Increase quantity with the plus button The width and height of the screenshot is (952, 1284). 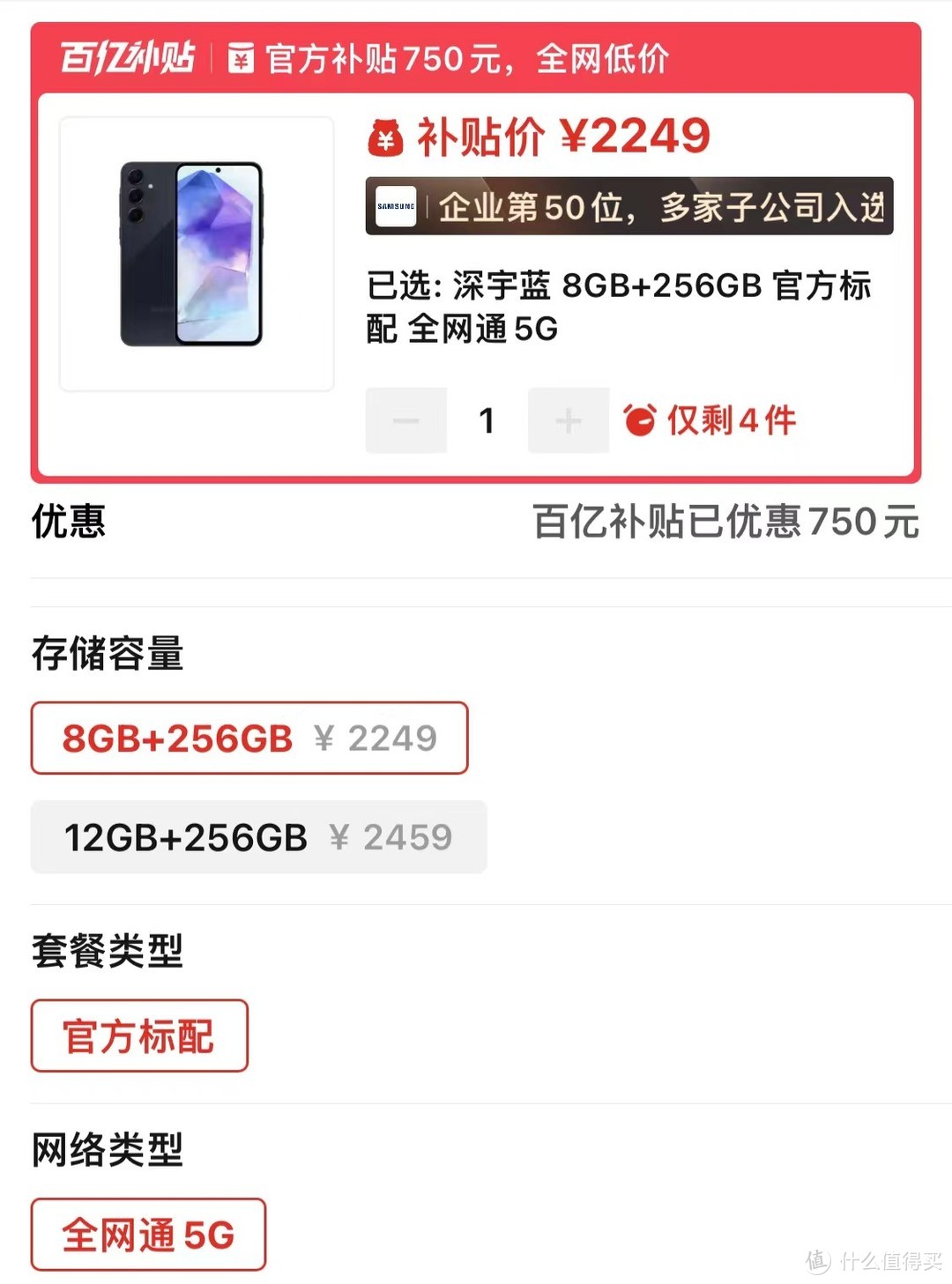[x=568, y=420]
